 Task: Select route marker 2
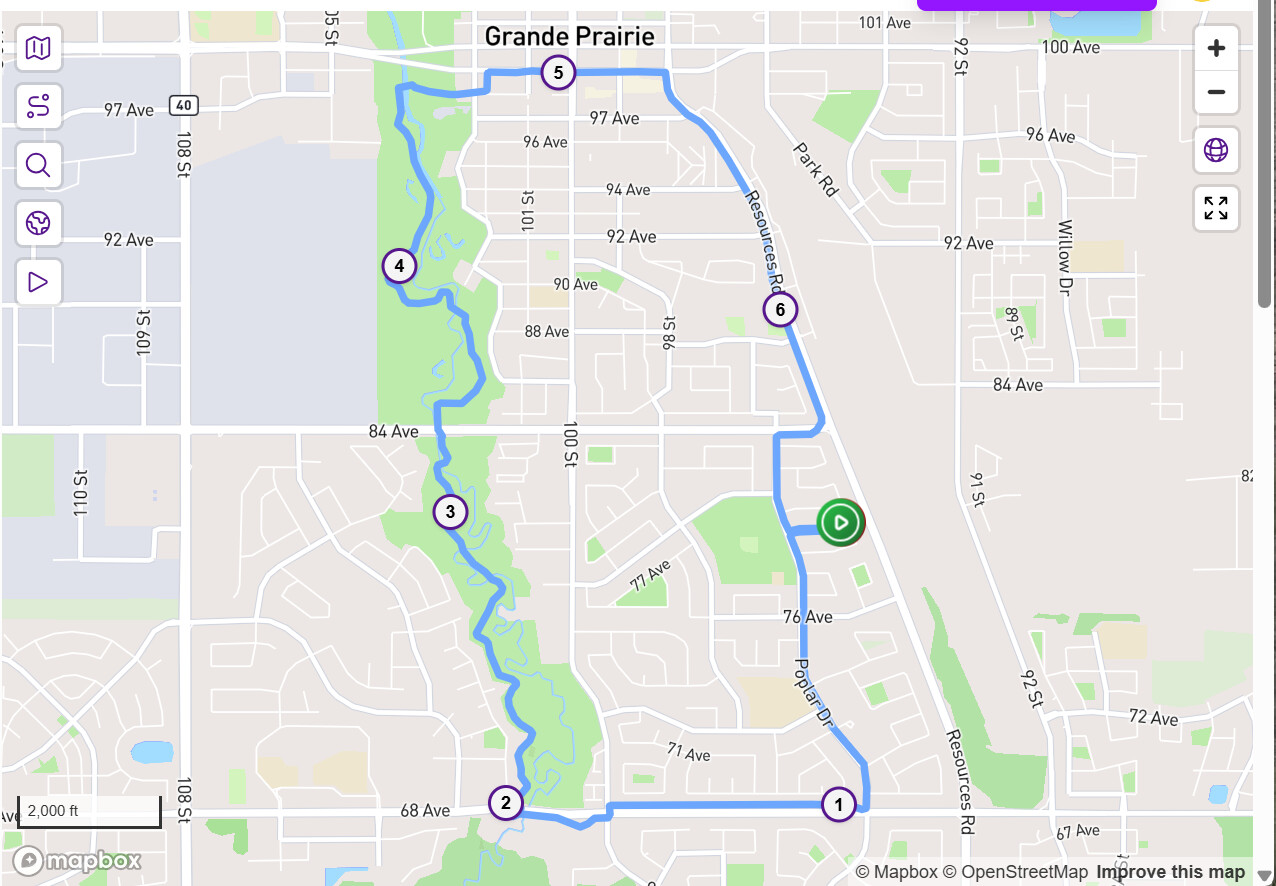pos(506,802)
